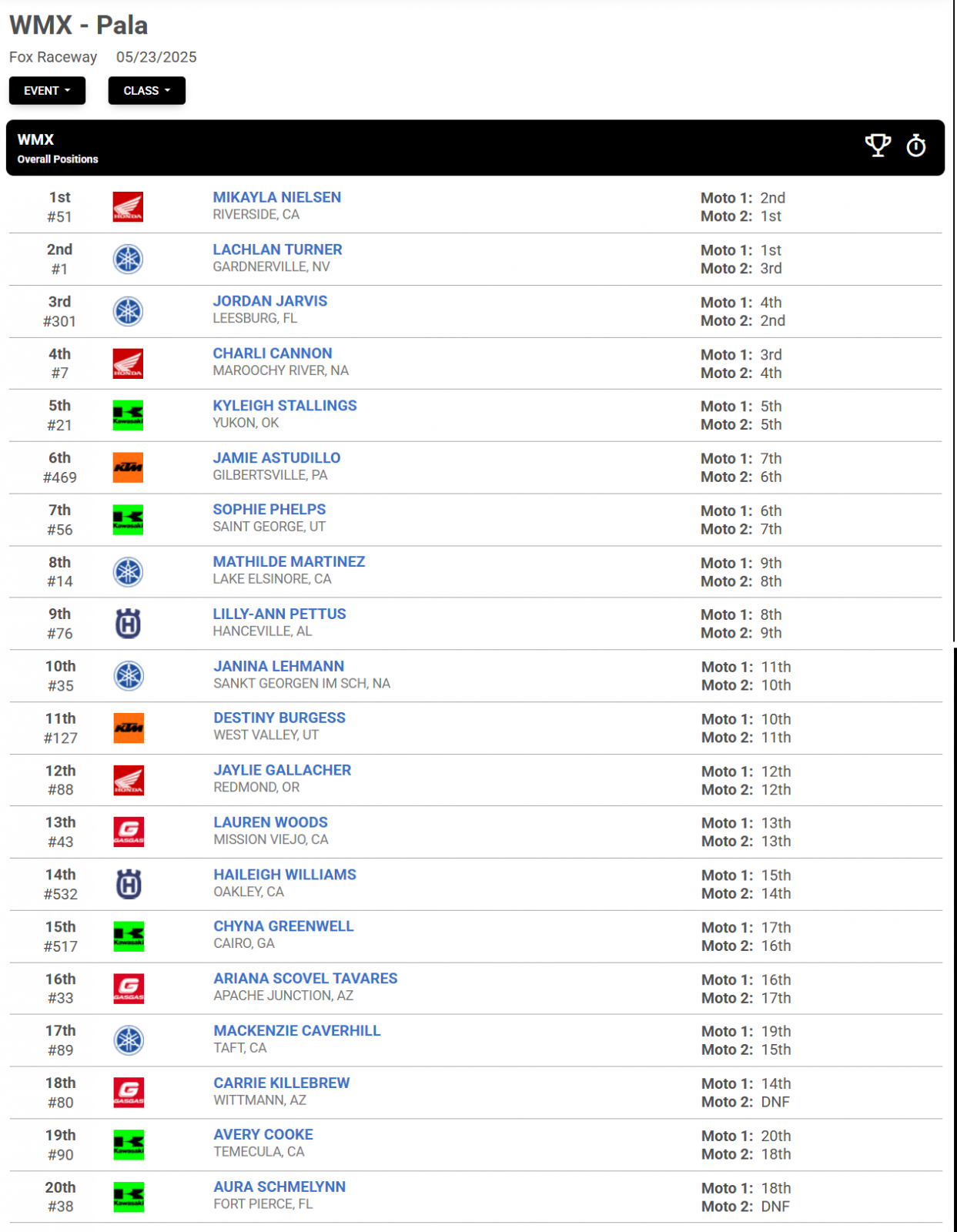Open Destiny Burgess rider link
957x1232 pixels.
(x=279, y=718)
